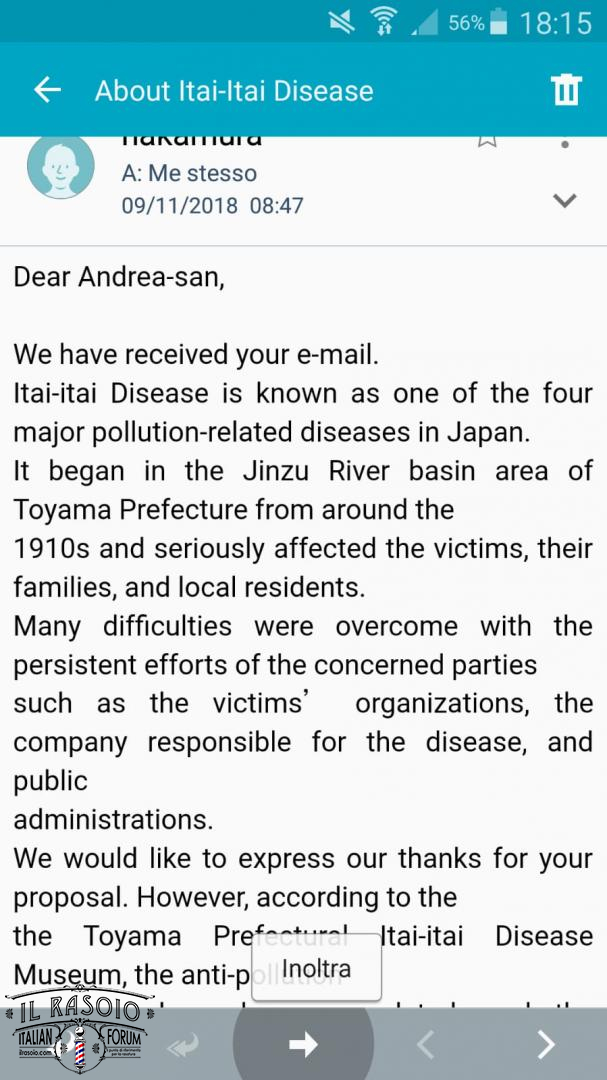The image size is (607, 1080).
Task: Reply to all with the double arrow
Action: click(183, 1046)
